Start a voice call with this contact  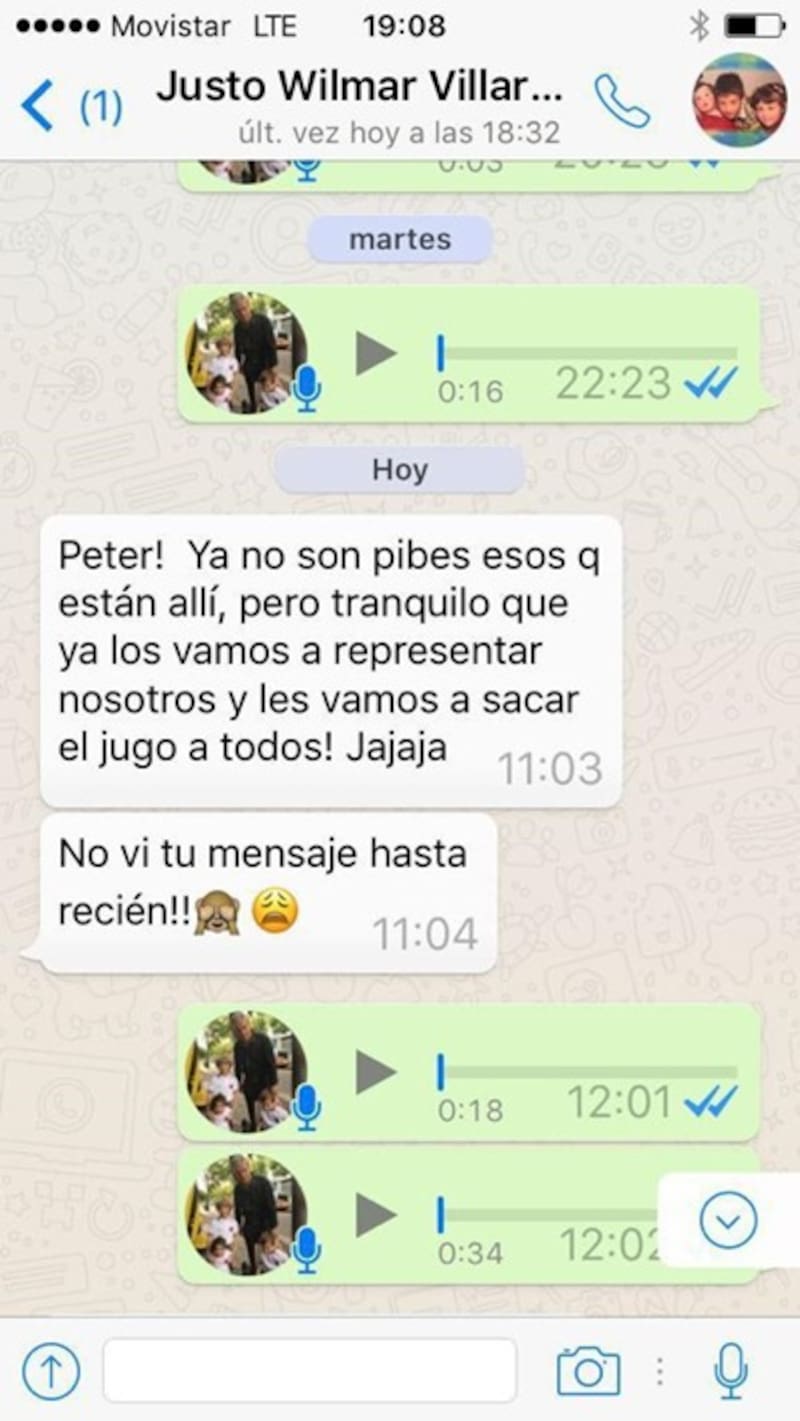pos(622,100)
